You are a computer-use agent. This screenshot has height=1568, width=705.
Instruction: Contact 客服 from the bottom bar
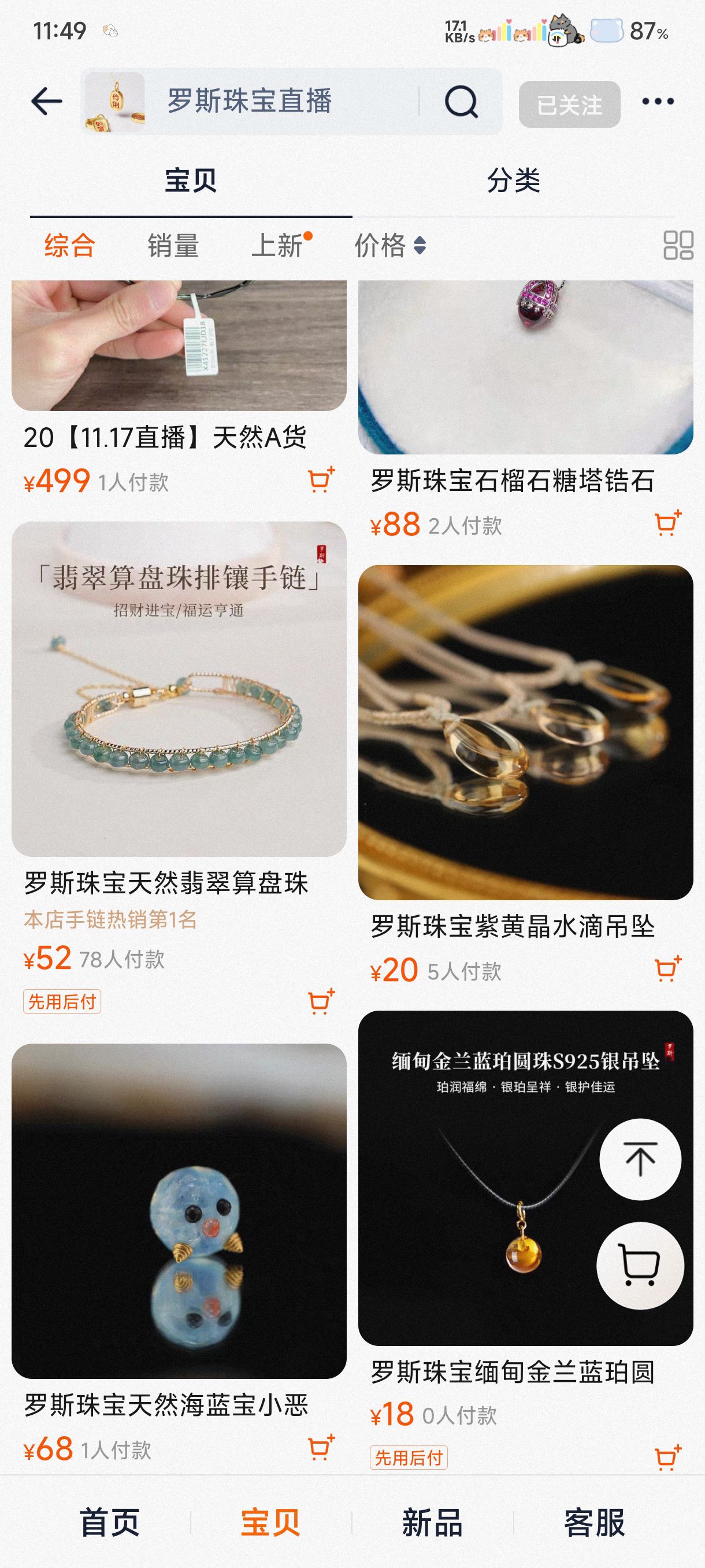[x=593, y=1522]
